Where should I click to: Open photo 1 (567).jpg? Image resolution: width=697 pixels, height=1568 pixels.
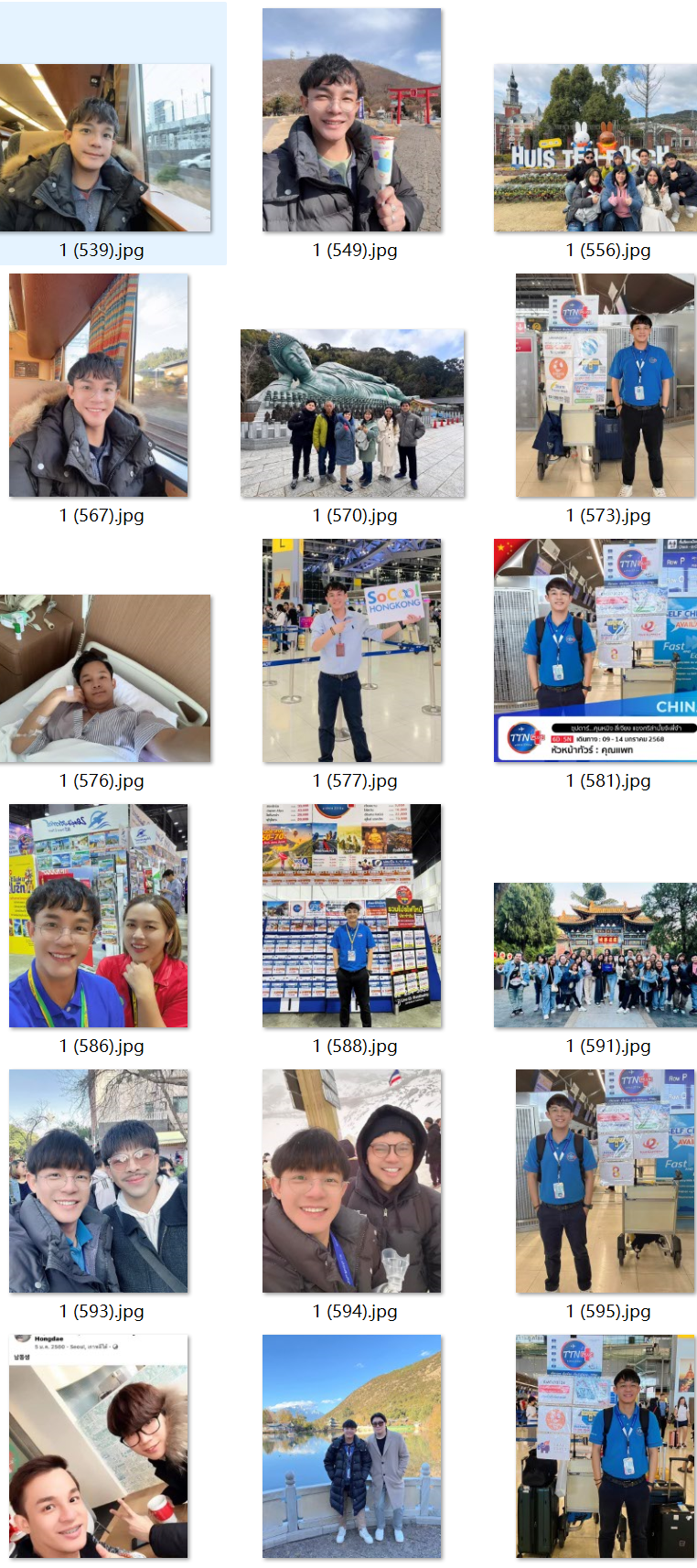pos(99,385)
